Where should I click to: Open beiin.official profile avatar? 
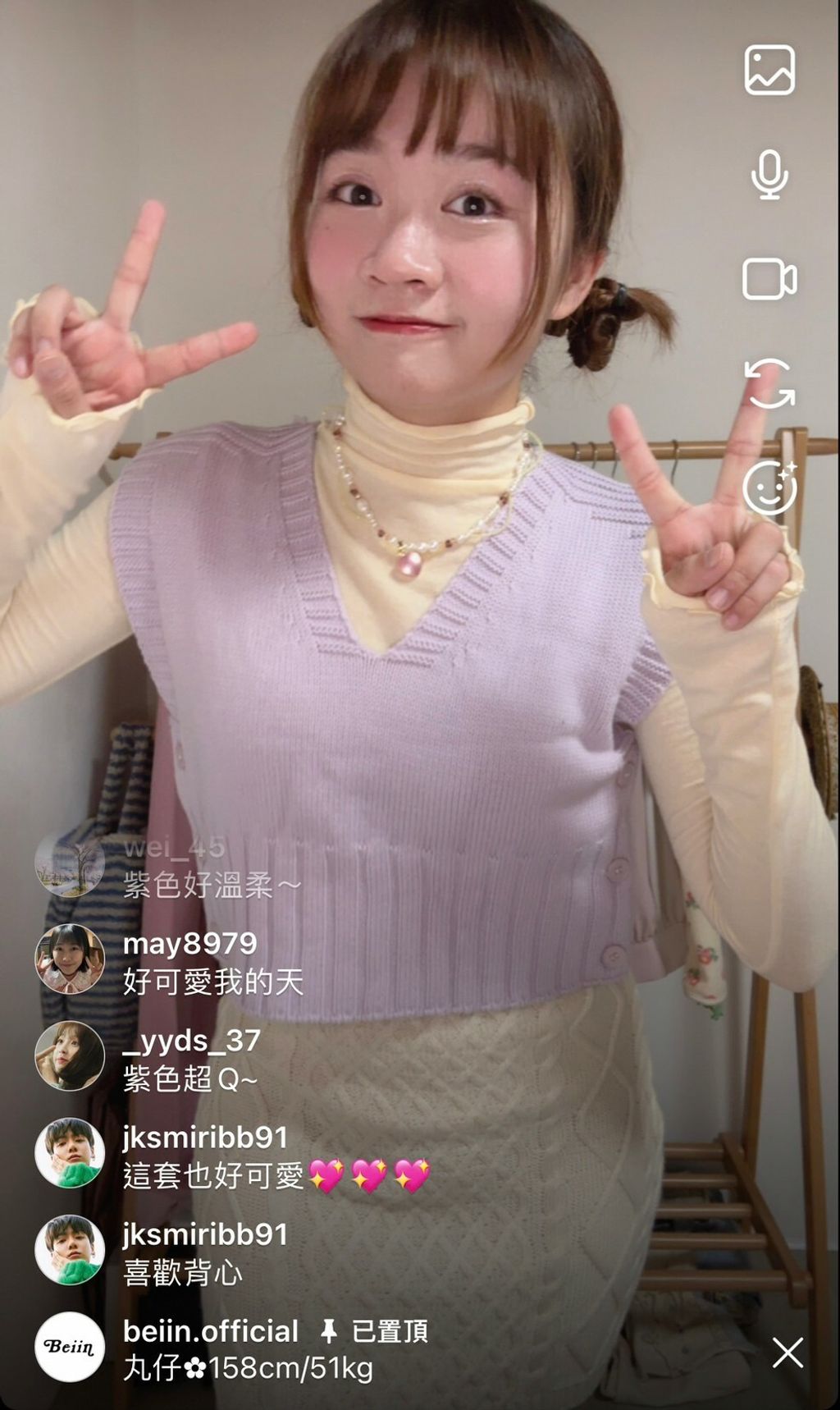tap(70, 1346)
